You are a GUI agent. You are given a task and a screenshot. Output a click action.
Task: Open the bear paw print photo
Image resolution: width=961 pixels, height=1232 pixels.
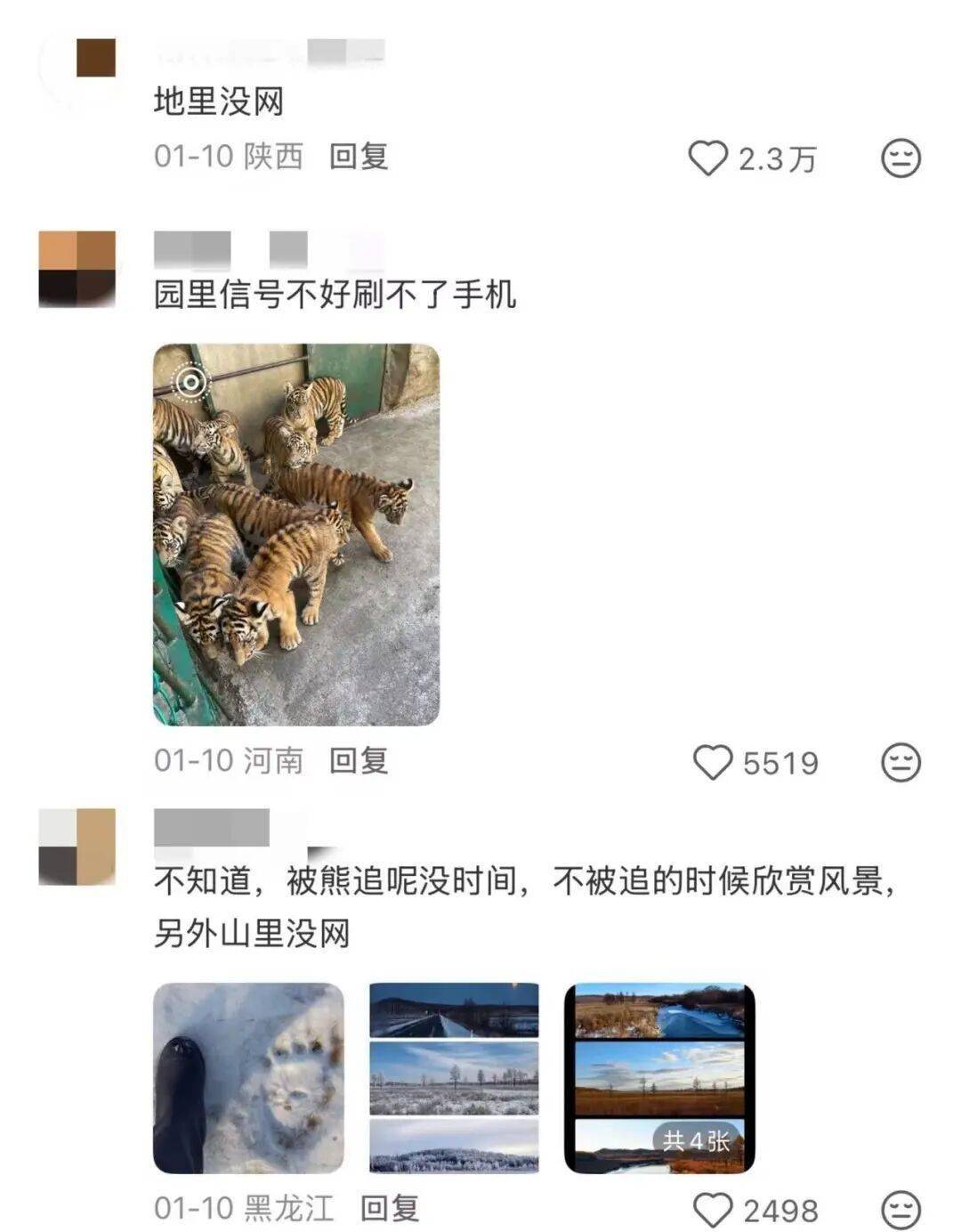pyautogui.click(x=248, y=1078)
